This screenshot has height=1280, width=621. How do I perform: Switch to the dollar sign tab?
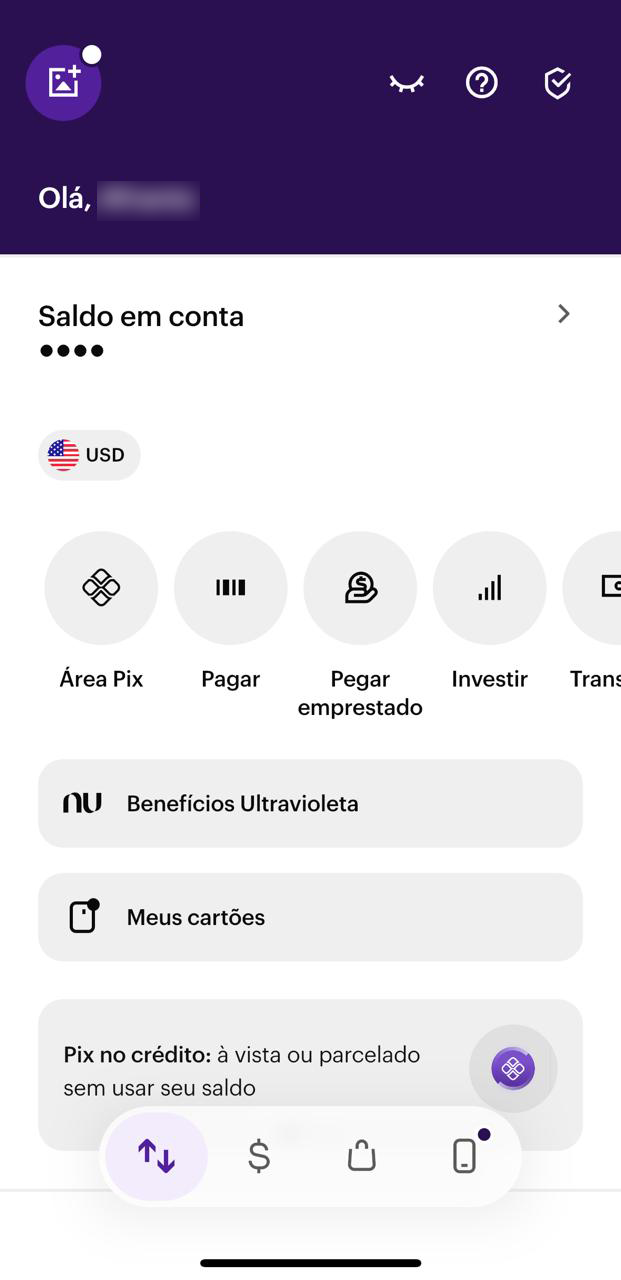tap(259, 1156)
